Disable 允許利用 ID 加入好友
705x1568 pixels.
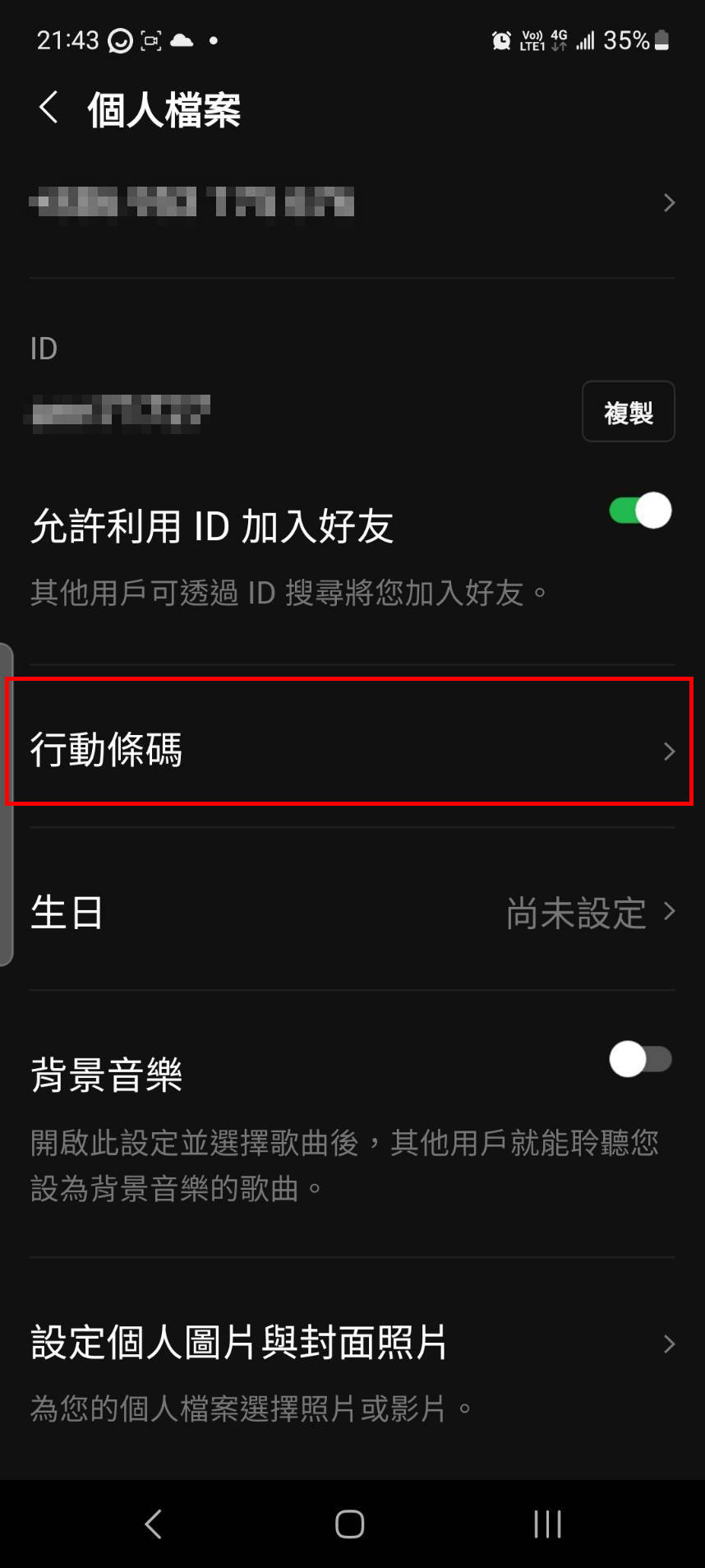point(639,511)
